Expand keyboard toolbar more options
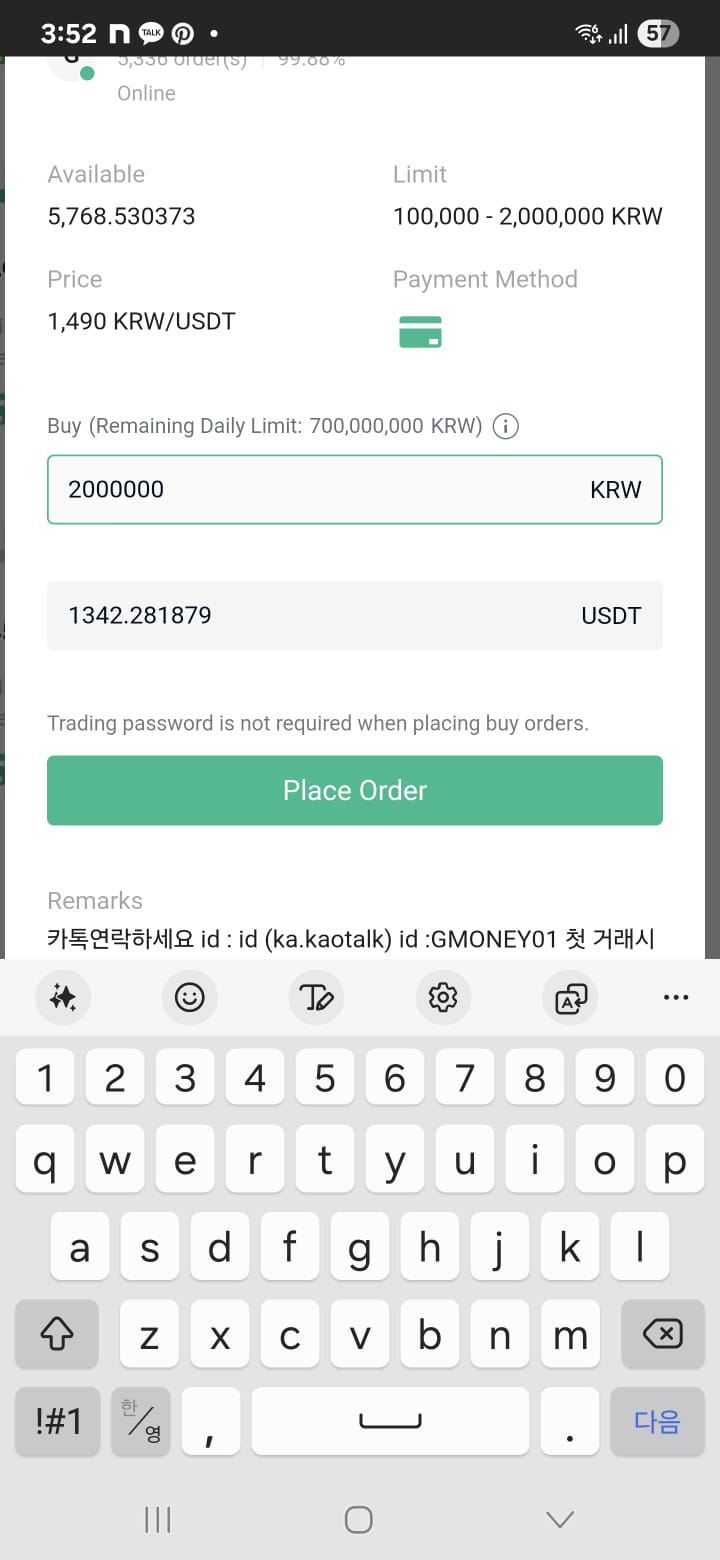720x1560 pixels. [x=676, y=997]
